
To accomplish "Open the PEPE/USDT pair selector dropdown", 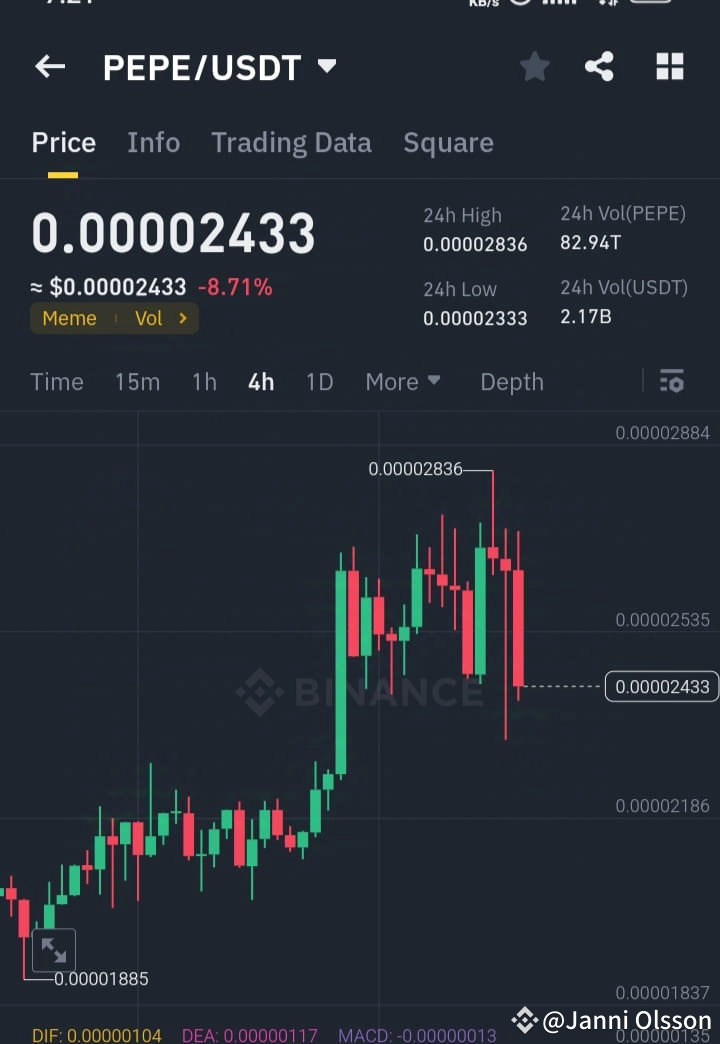I will pyautogui.click(x=214, y=67).
